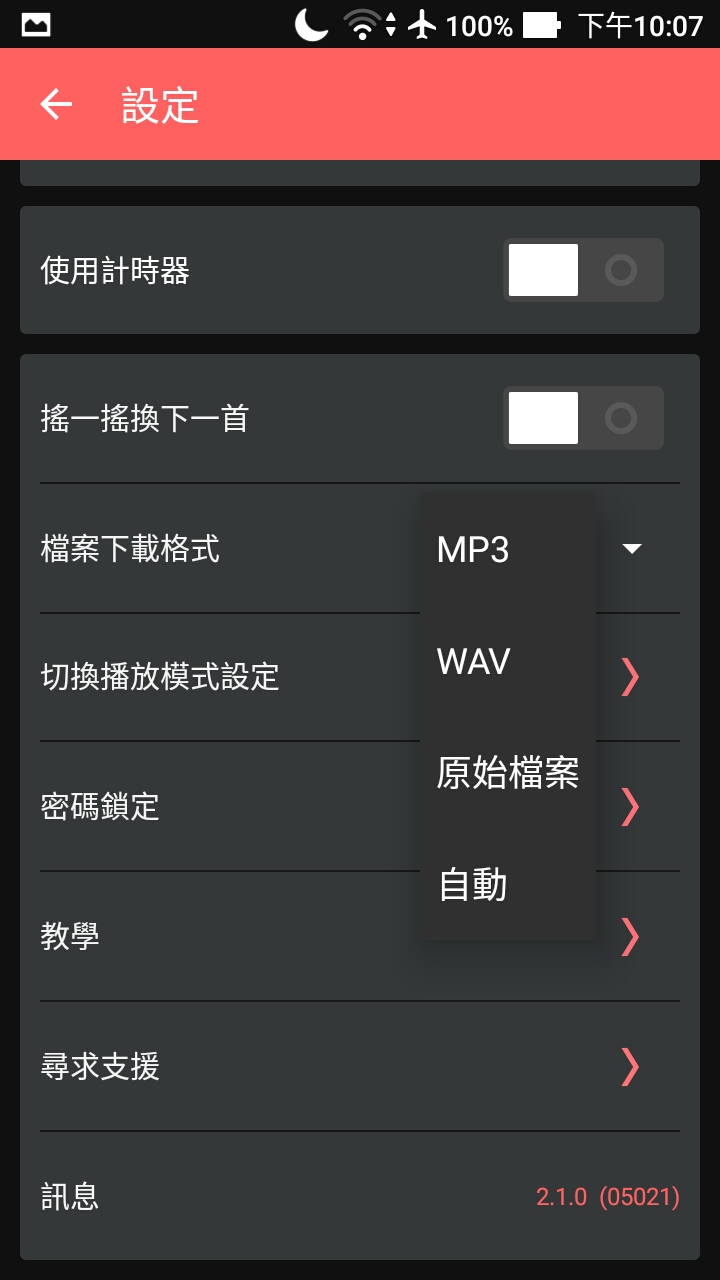720x1280 pixels.
Task: Pick 原始檔案 in the dropdown
Action: point(508,773)
